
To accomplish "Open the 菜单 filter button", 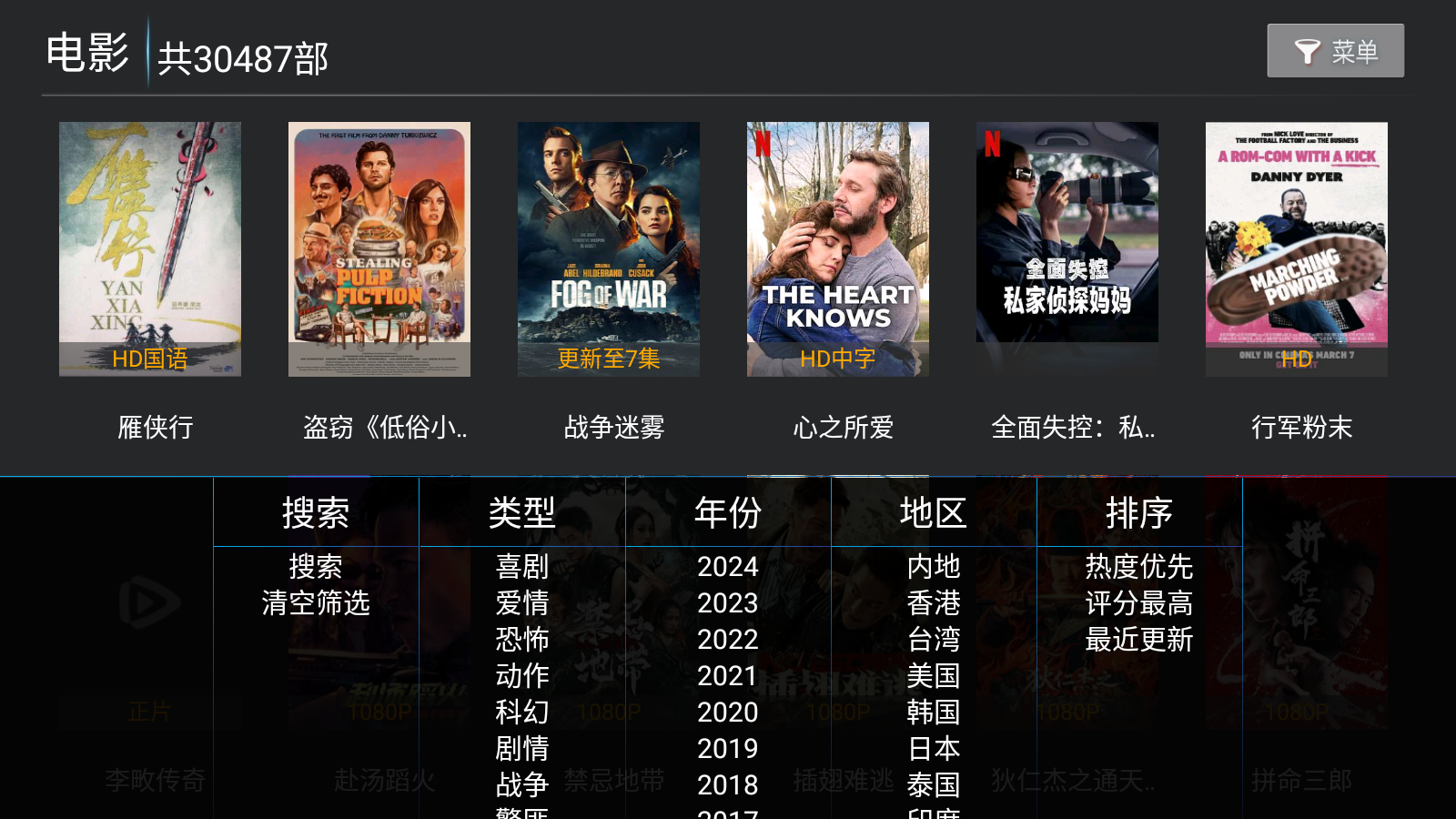I will pyautogui.click(x=1335, y=51).
